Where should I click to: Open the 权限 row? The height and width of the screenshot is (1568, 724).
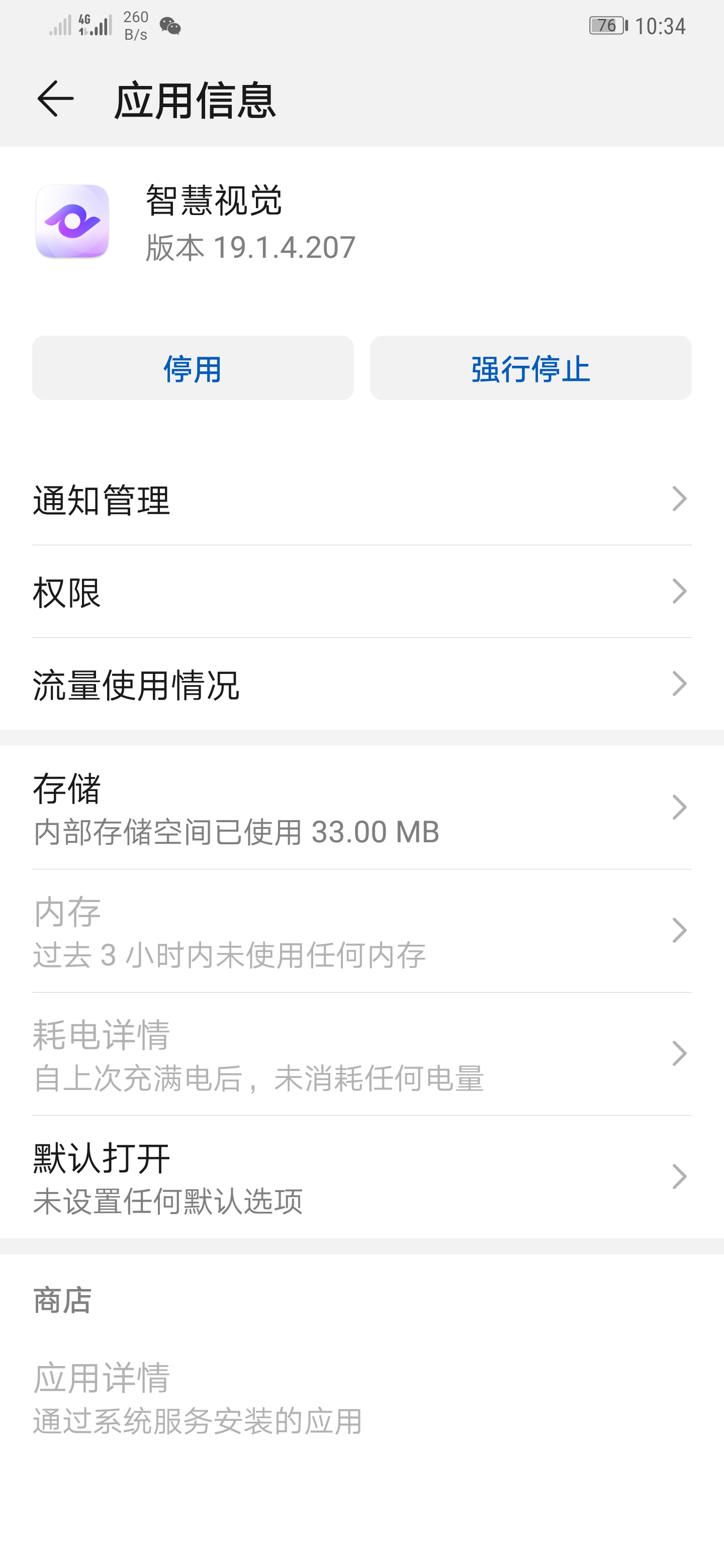(x=361, y=592)
